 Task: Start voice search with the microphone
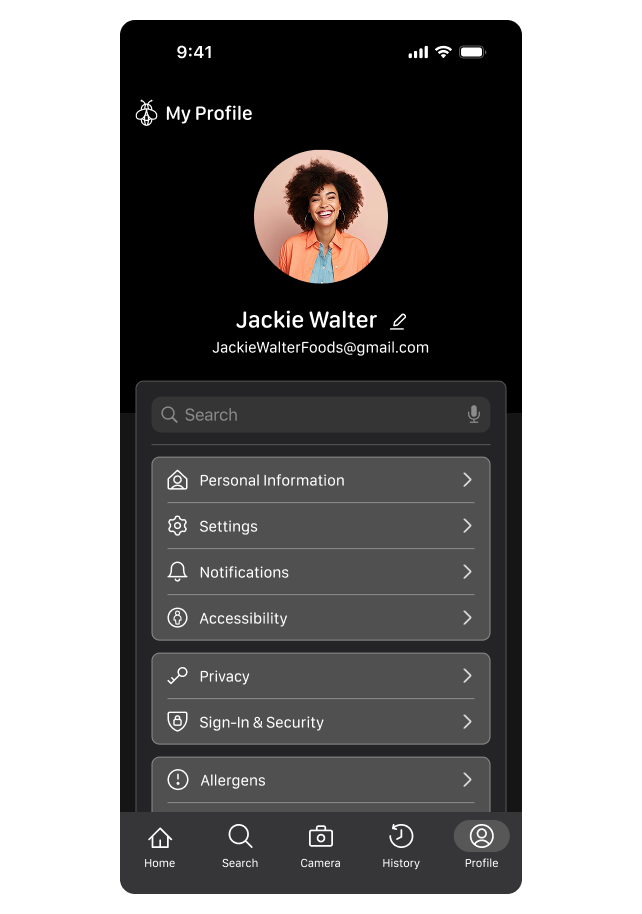(x=474, y=415)
